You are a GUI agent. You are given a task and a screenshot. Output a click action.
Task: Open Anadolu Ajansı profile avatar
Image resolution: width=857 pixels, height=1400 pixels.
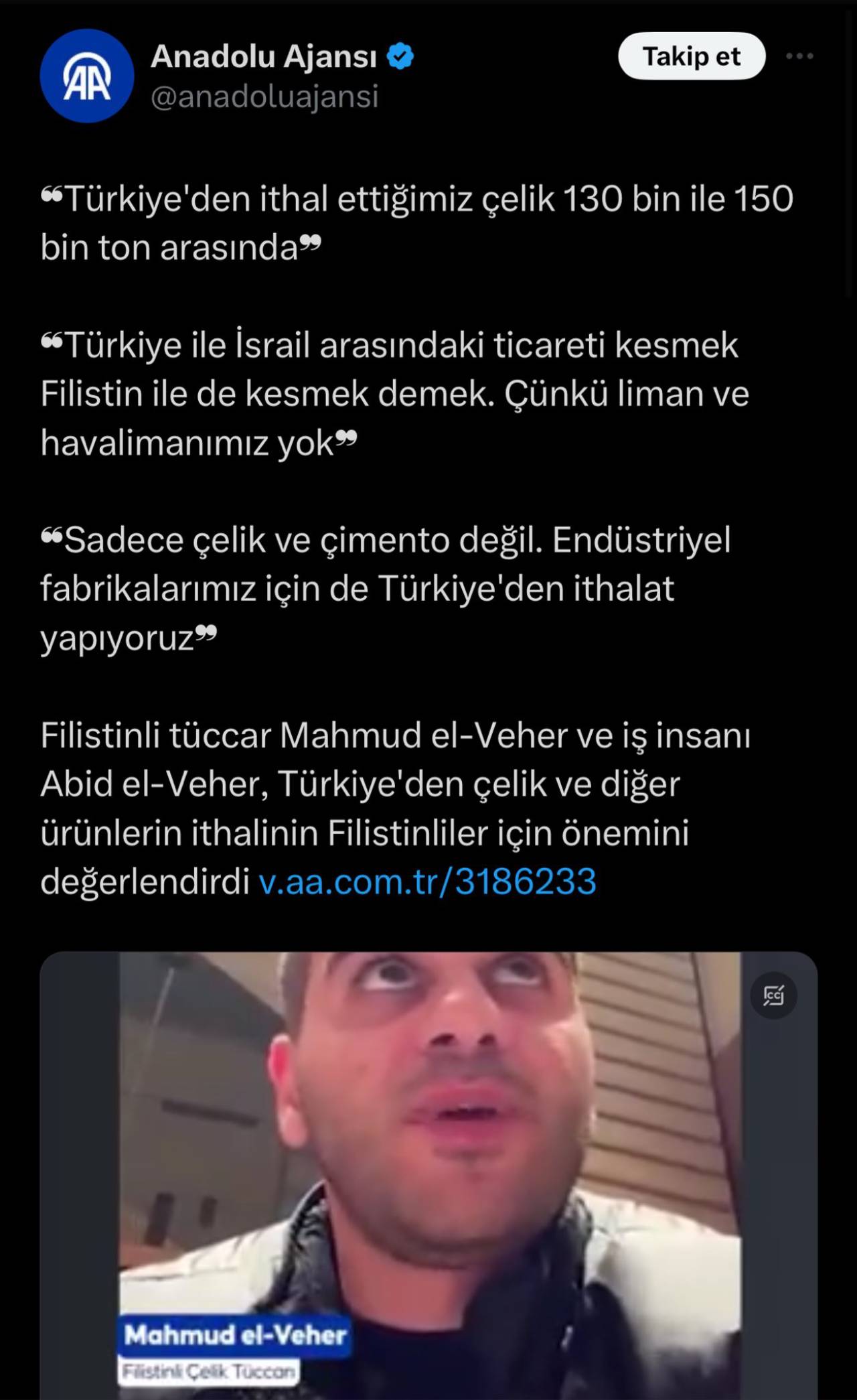click(87, 76)
